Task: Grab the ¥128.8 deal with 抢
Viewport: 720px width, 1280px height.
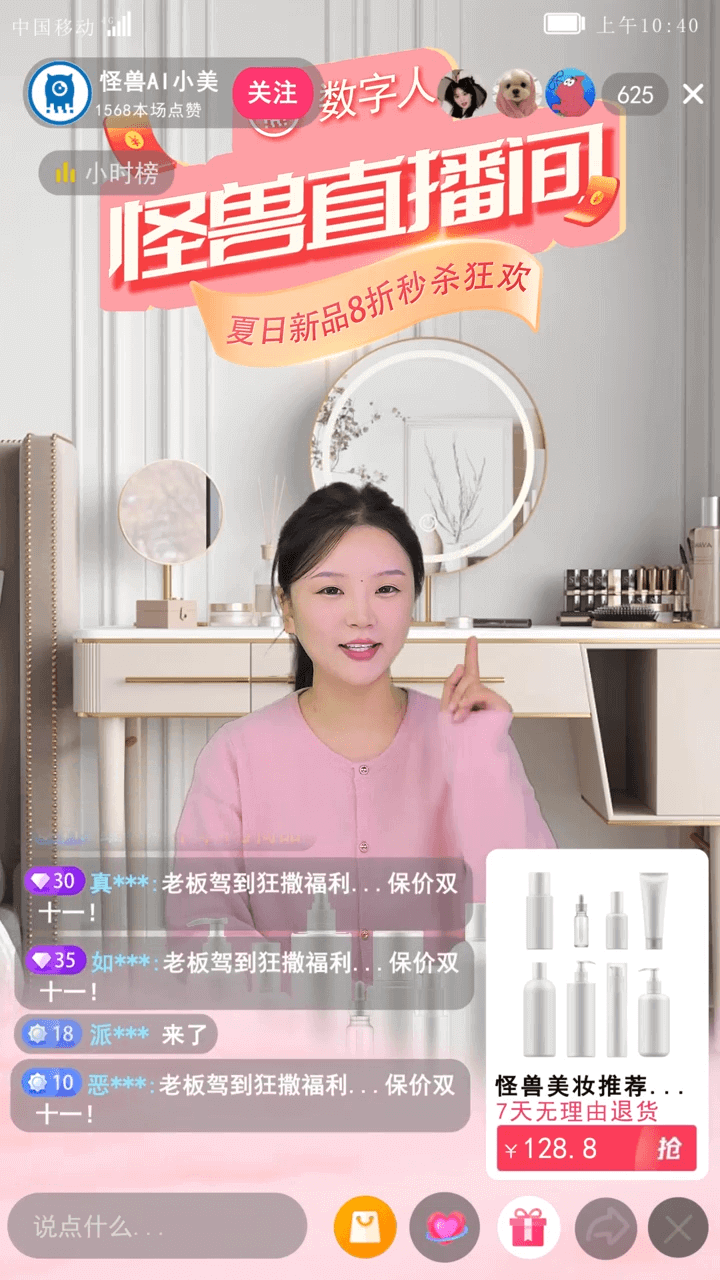Action: pyautogui.click(x=668, y=1148)
